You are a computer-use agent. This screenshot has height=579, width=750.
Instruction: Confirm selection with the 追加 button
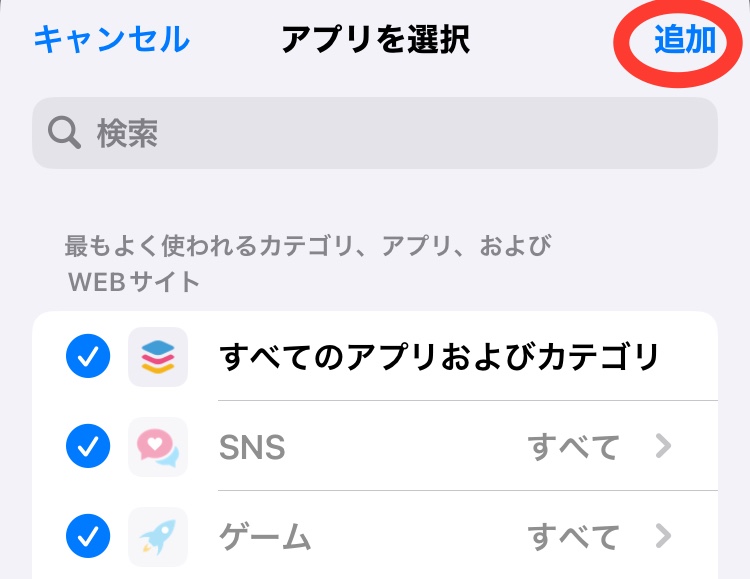click(685, 40)
